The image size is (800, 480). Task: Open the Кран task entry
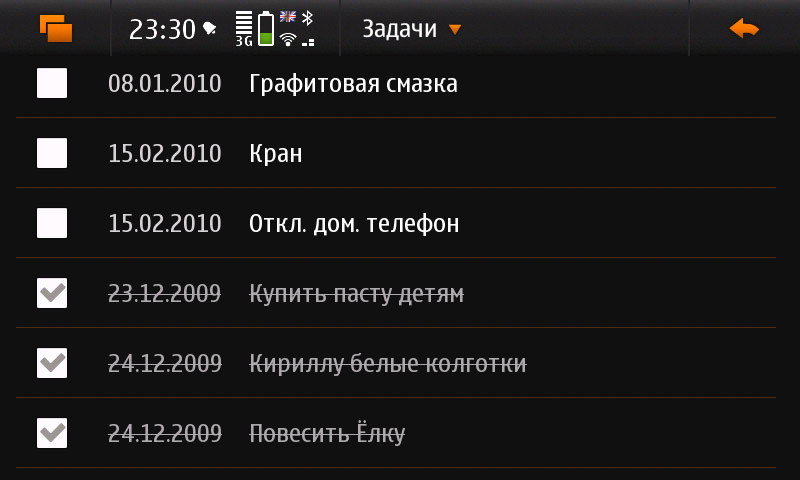275,154
